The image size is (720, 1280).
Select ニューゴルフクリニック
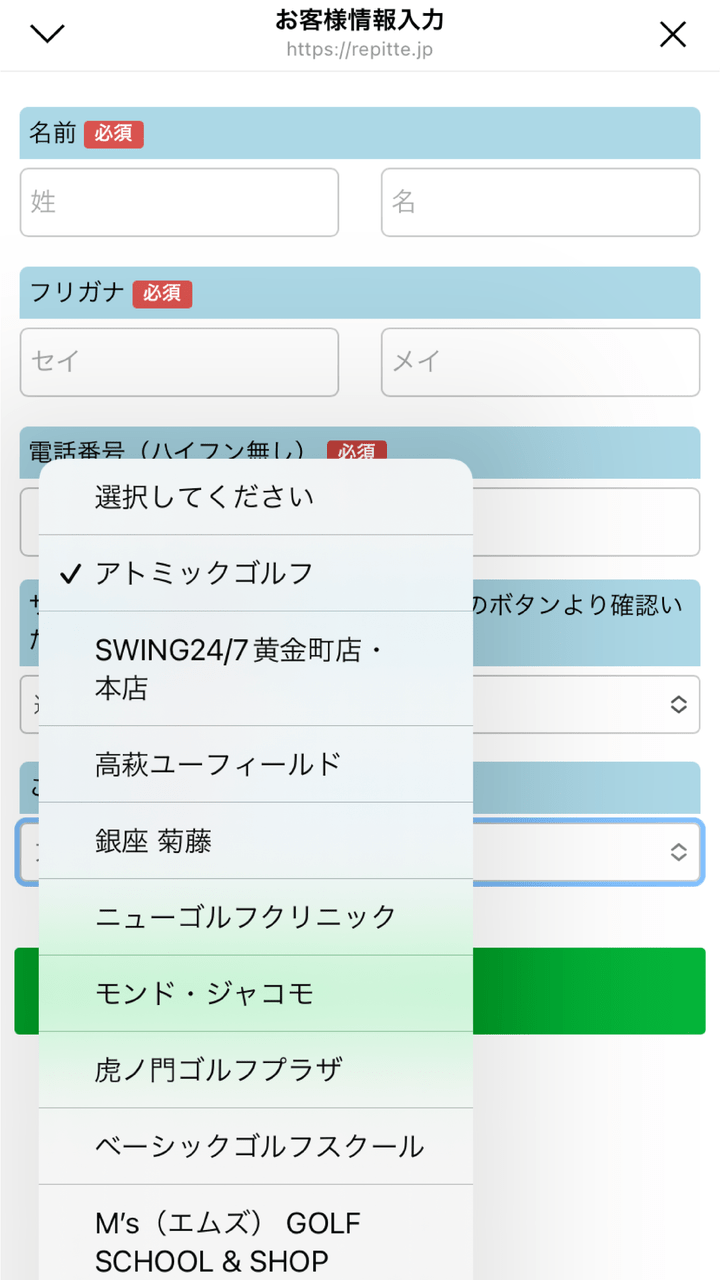click(x=255, y=917)
